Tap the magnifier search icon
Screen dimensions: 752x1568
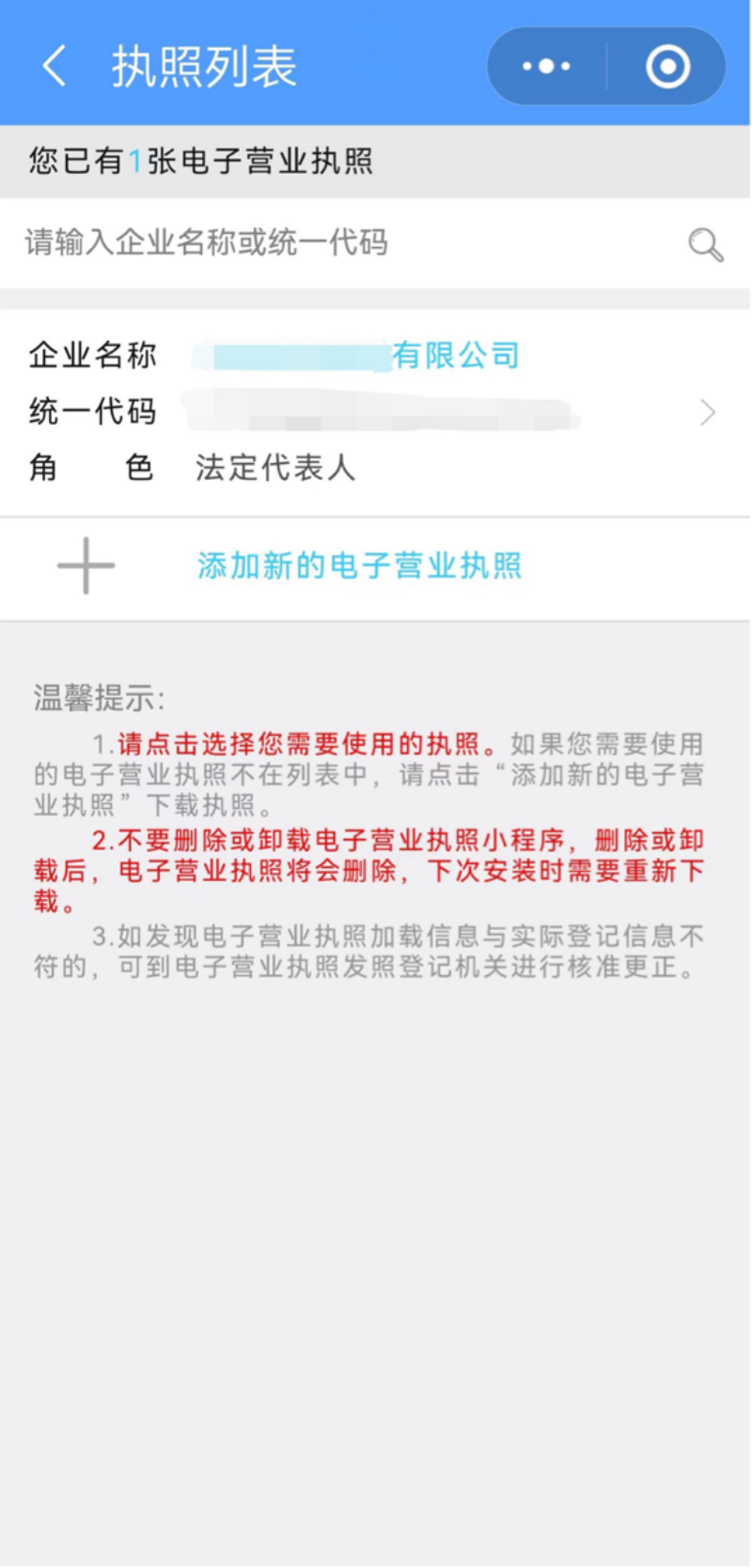pyautogui.click(x=705, y=245)
